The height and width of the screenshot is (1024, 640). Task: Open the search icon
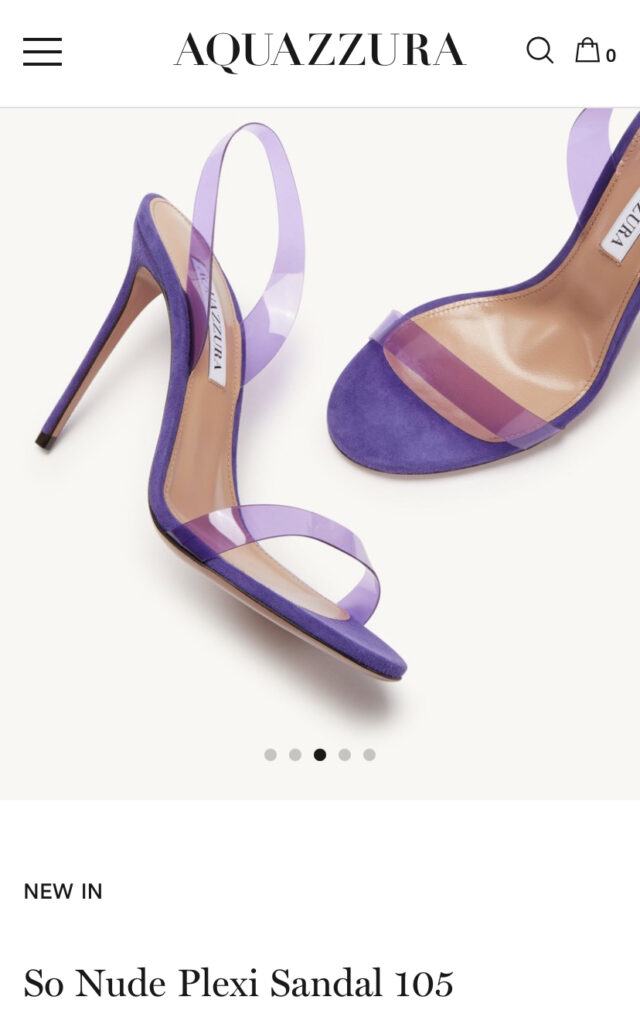(x=539, y=50)
